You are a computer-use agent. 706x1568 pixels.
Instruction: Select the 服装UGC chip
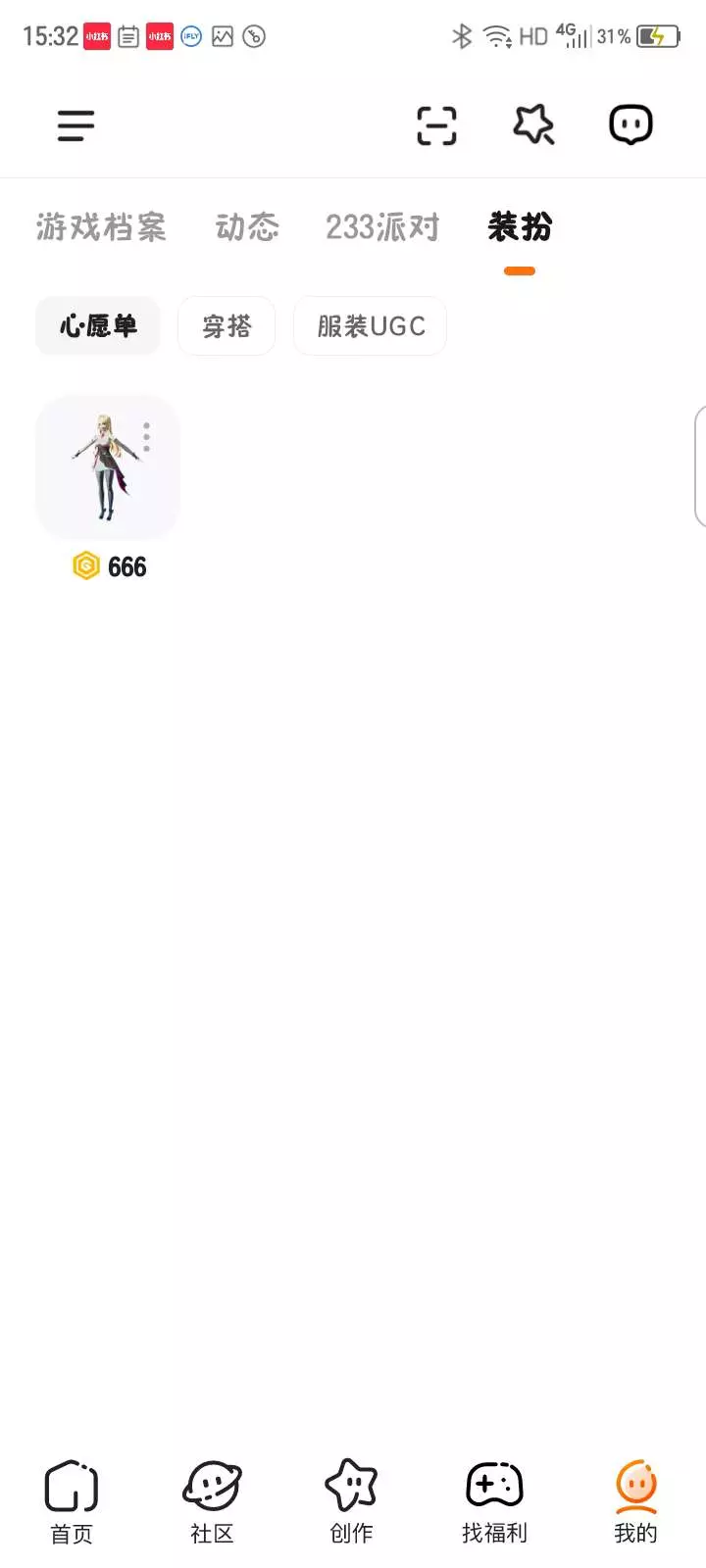coord(371,326)
